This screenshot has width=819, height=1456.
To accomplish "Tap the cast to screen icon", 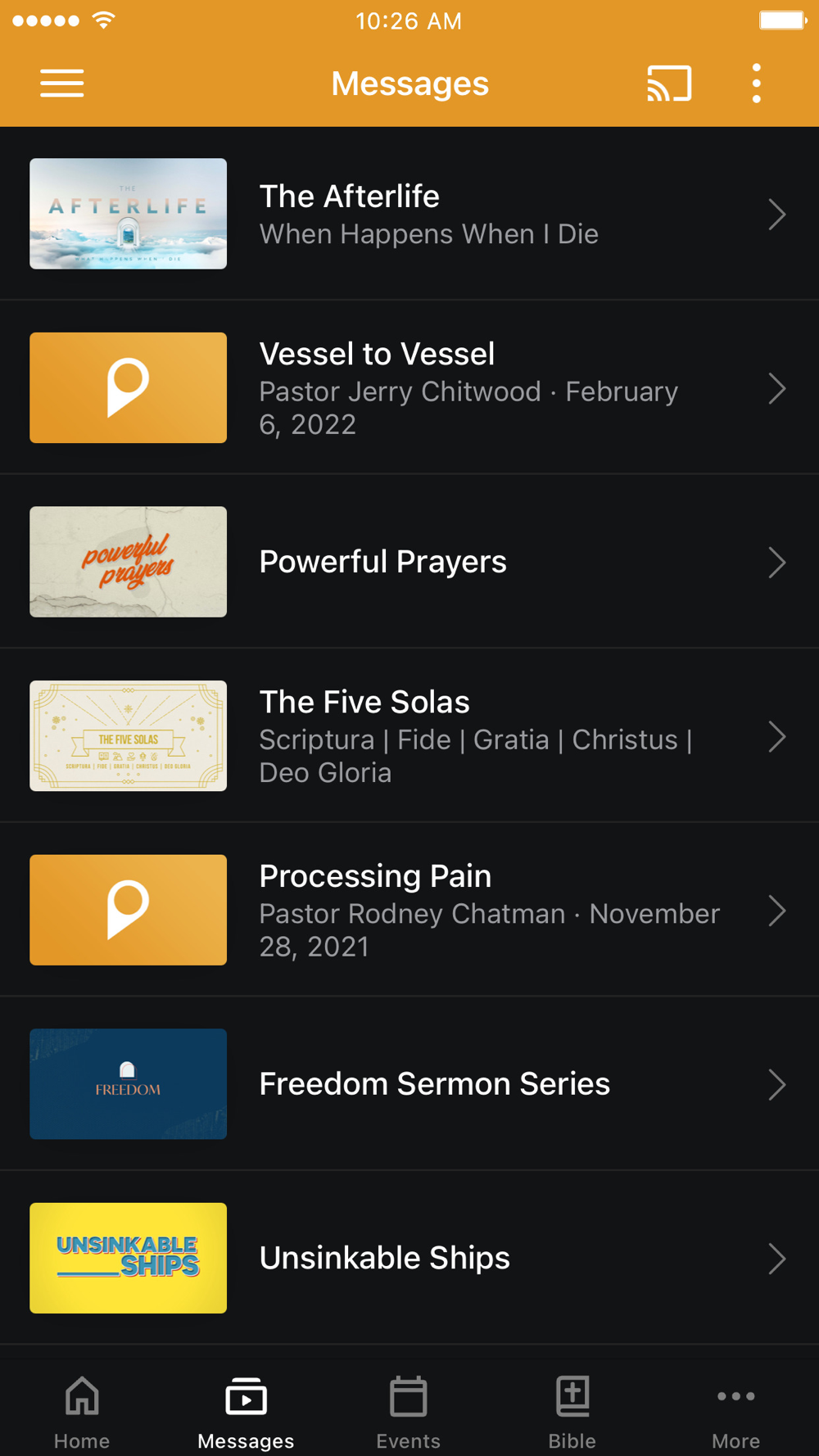I will click(x=669, y=84).
